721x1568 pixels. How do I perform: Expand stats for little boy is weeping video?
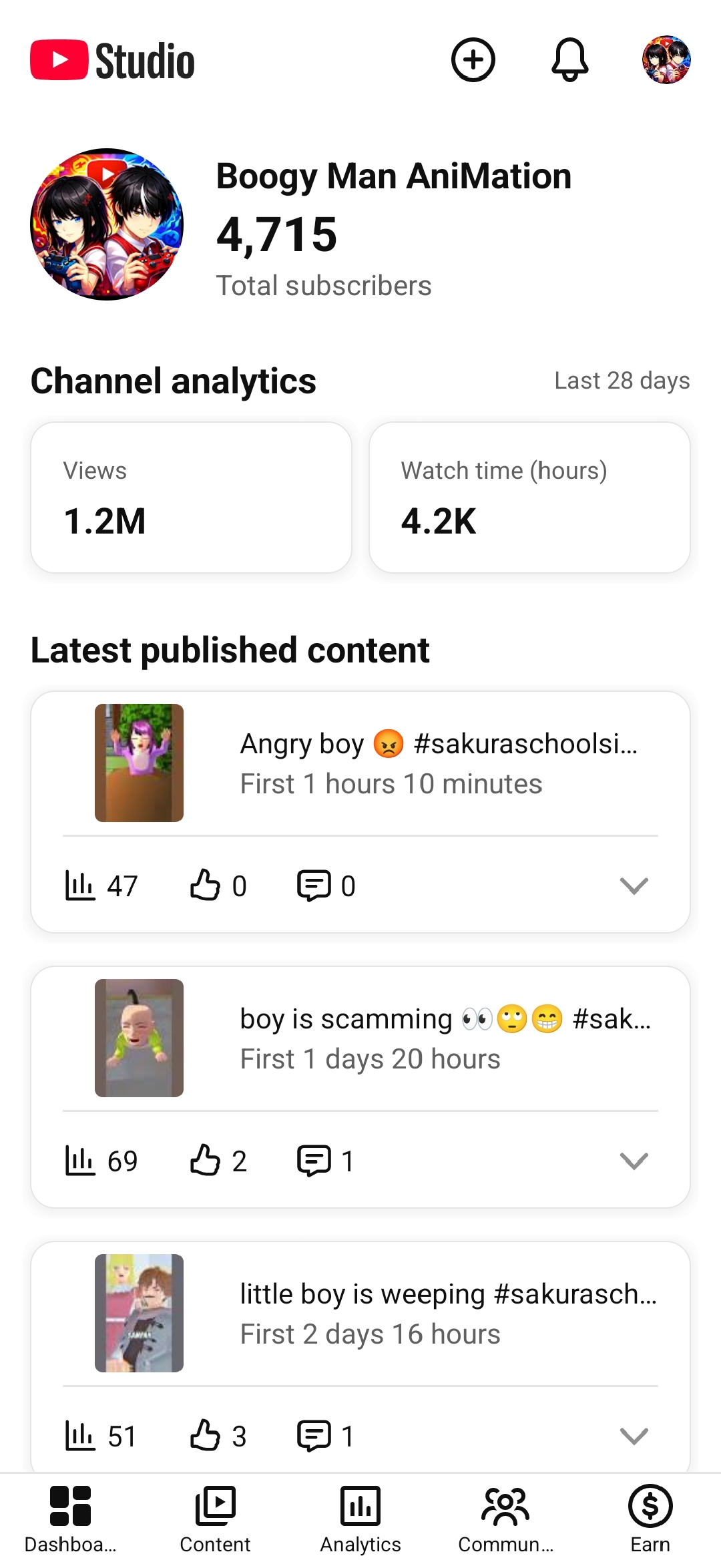coord(634,1436)
